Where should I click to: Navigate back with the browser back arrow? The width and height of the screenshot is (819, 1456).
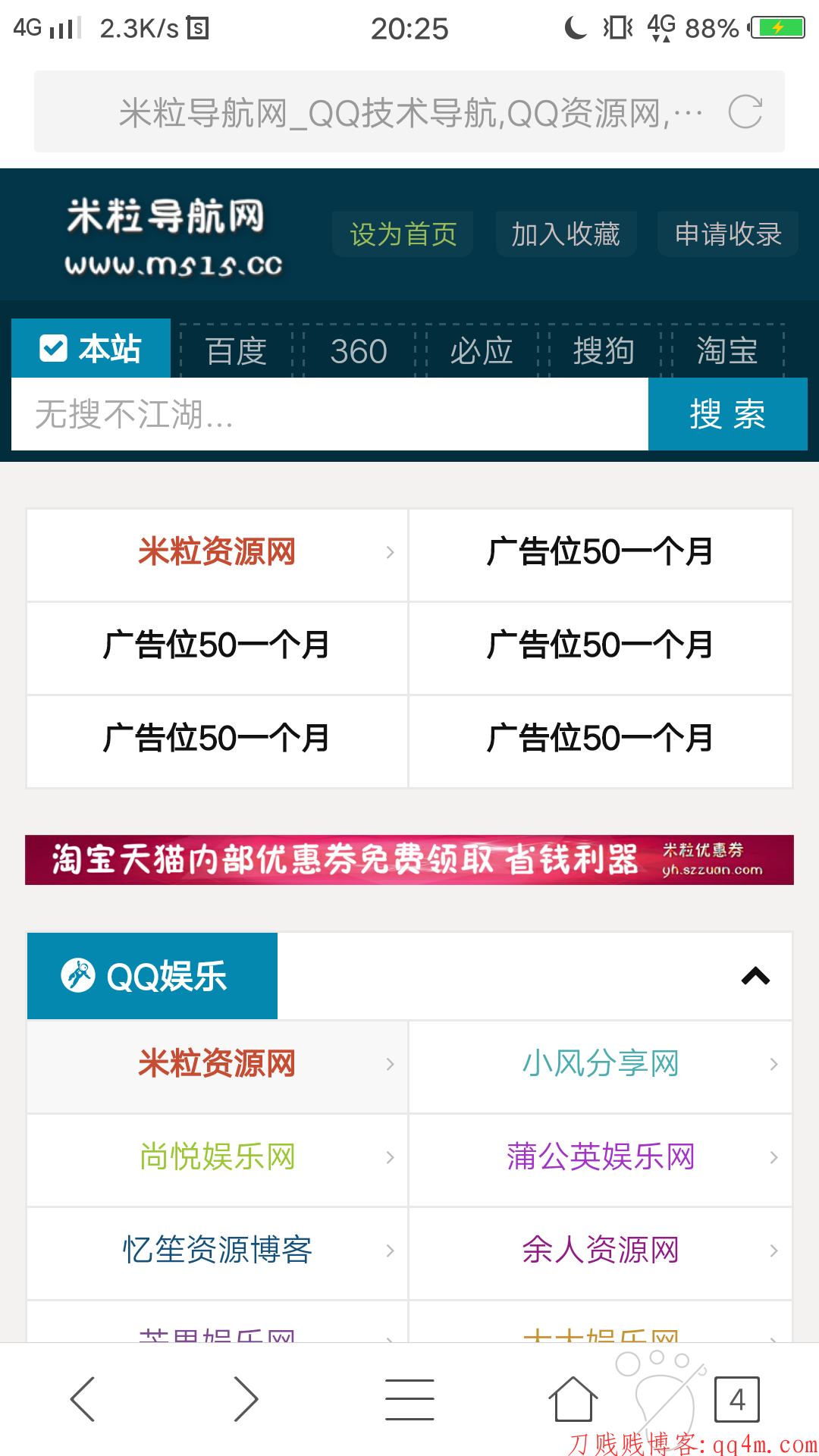[82, 1399]
